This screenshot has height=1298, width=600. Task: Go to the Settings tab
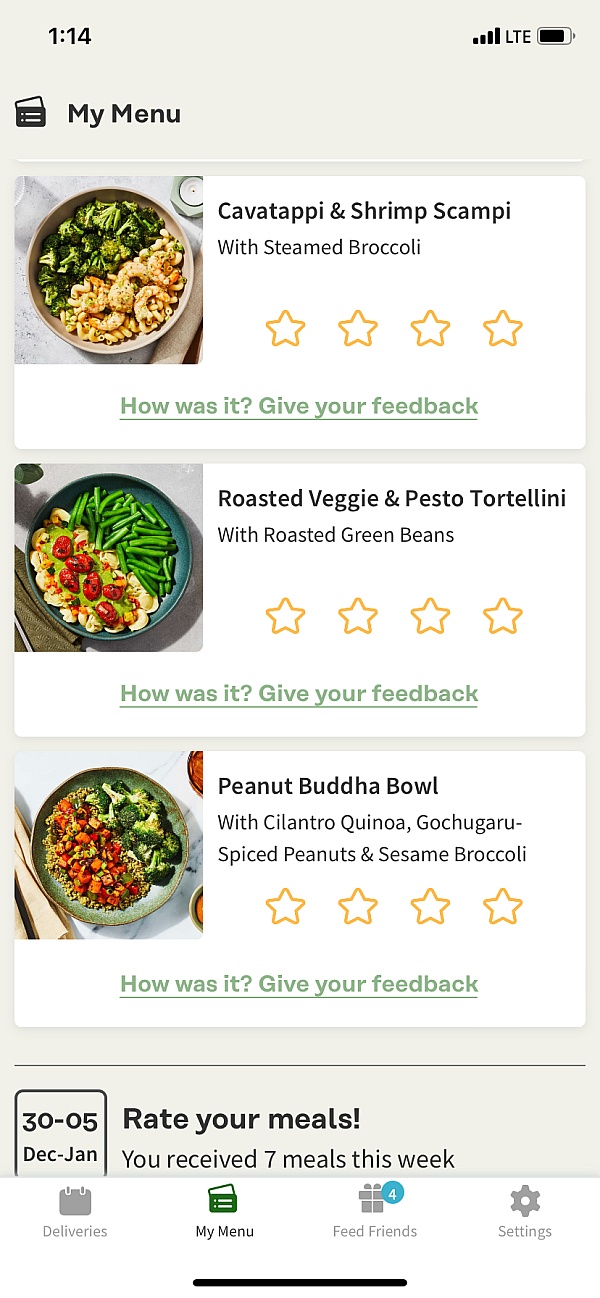tap(525, 1212)
